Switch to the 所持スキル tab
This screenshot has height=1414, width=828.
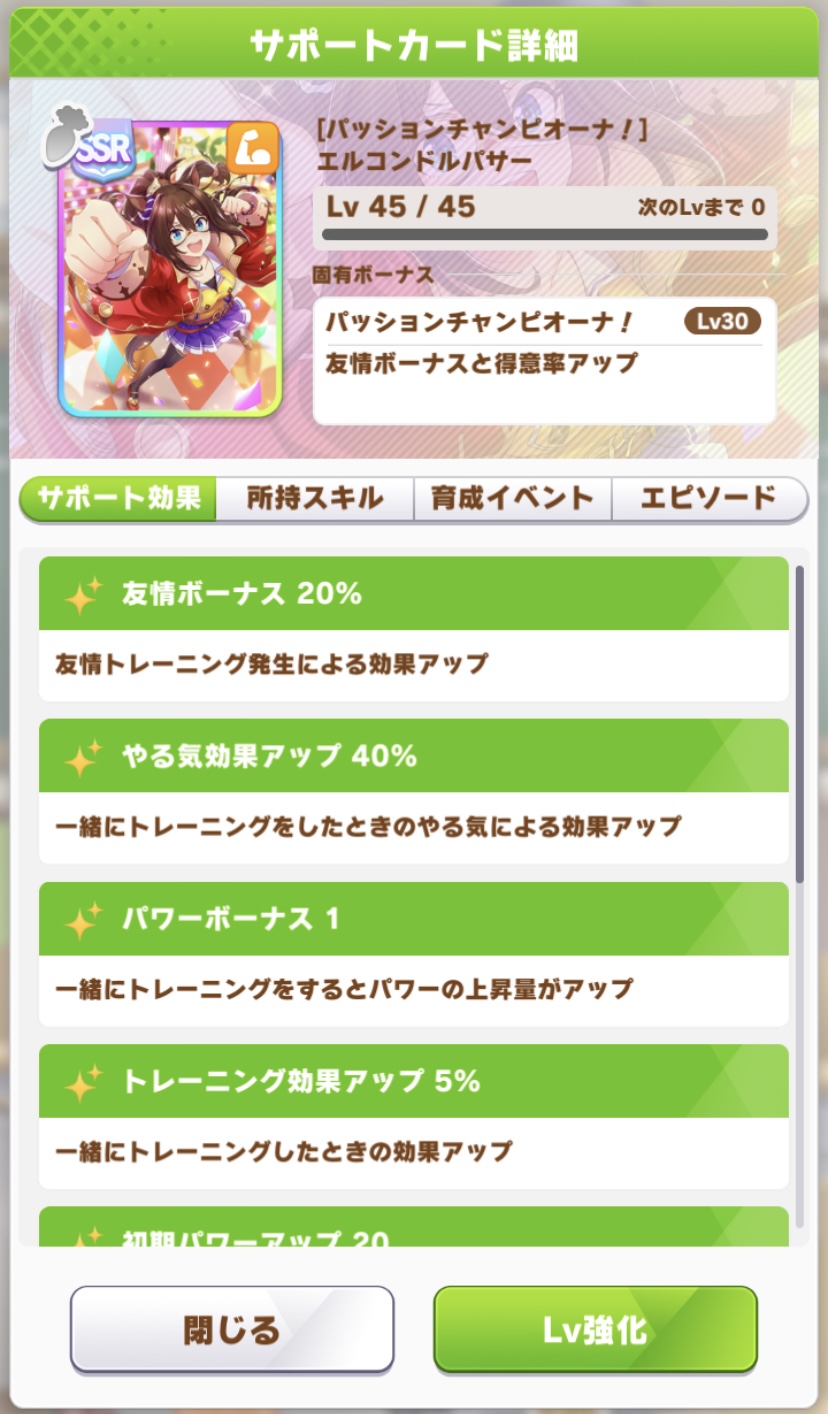[x=314, y=498]
